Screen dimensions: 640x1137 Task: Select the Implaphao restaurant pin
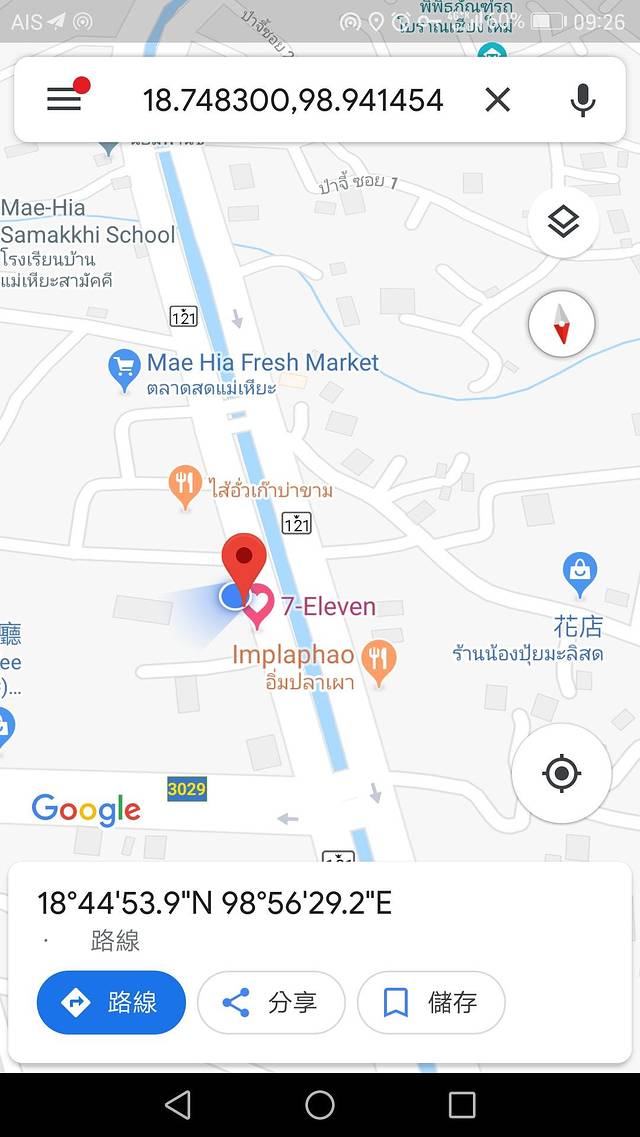(378, 660)
